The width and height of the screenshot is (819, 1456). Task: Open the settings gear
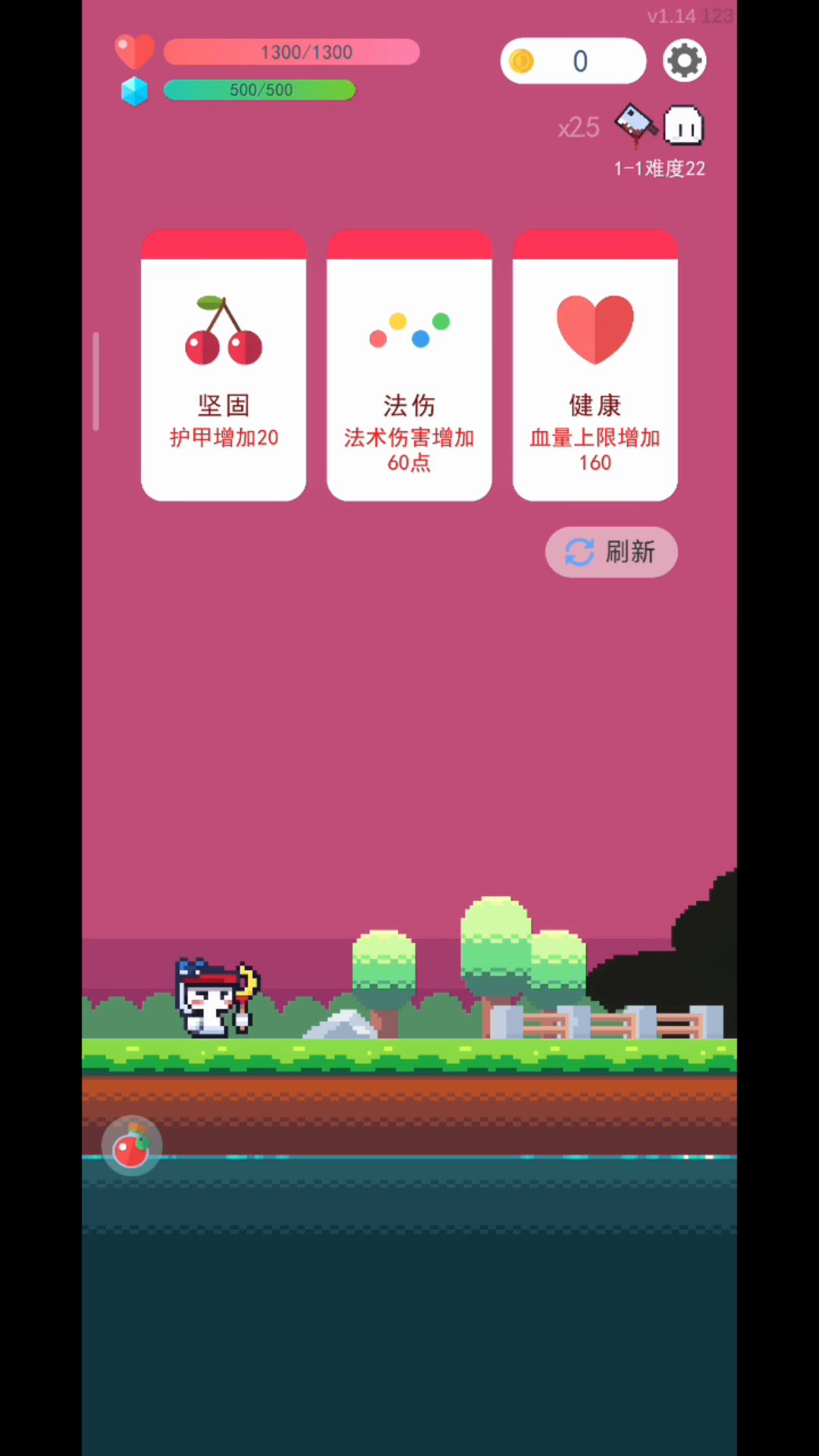(684, 61)
